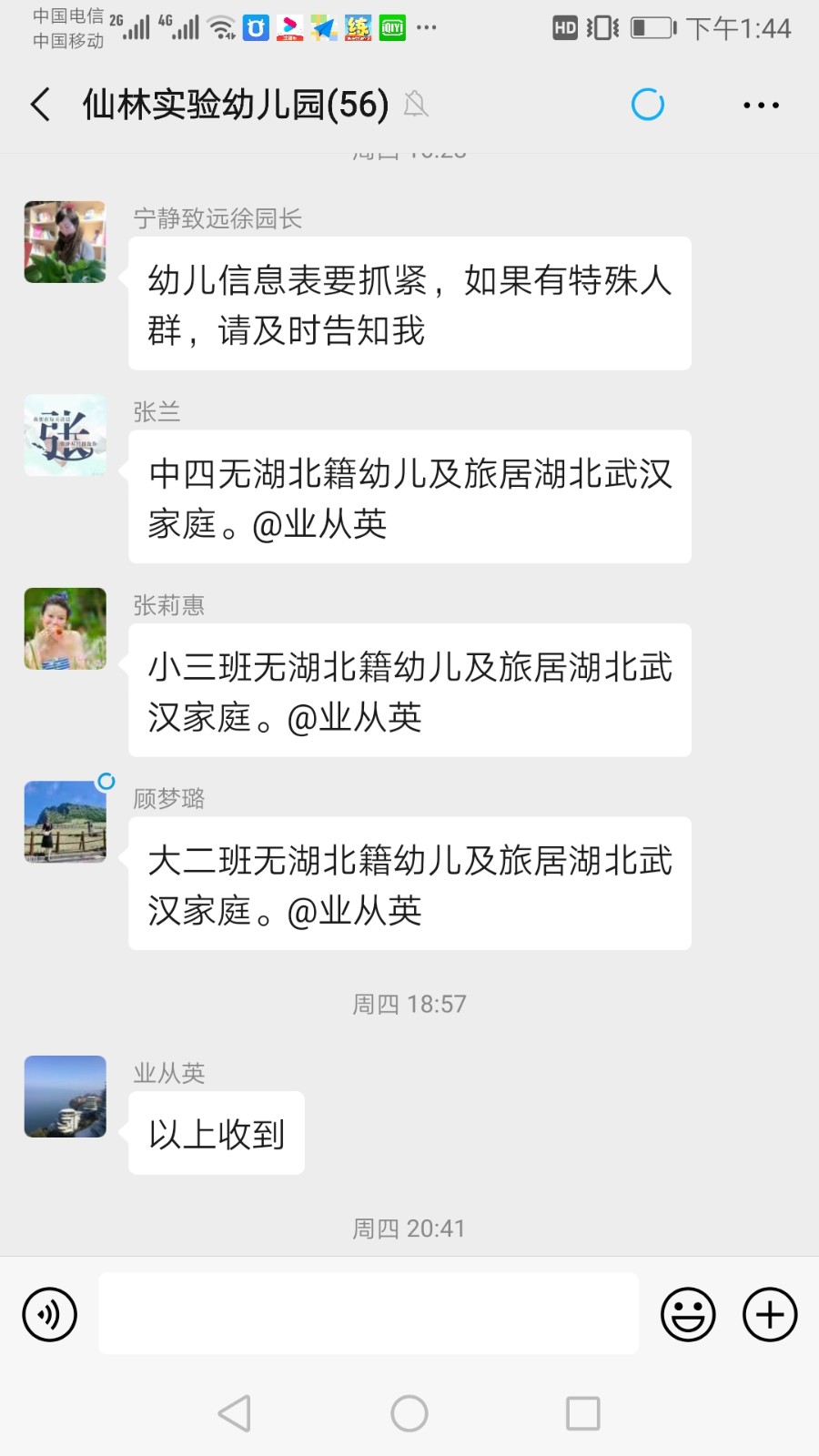Open the system recent apps view
Screen dimensions: 819x1456
(583, 1413)
